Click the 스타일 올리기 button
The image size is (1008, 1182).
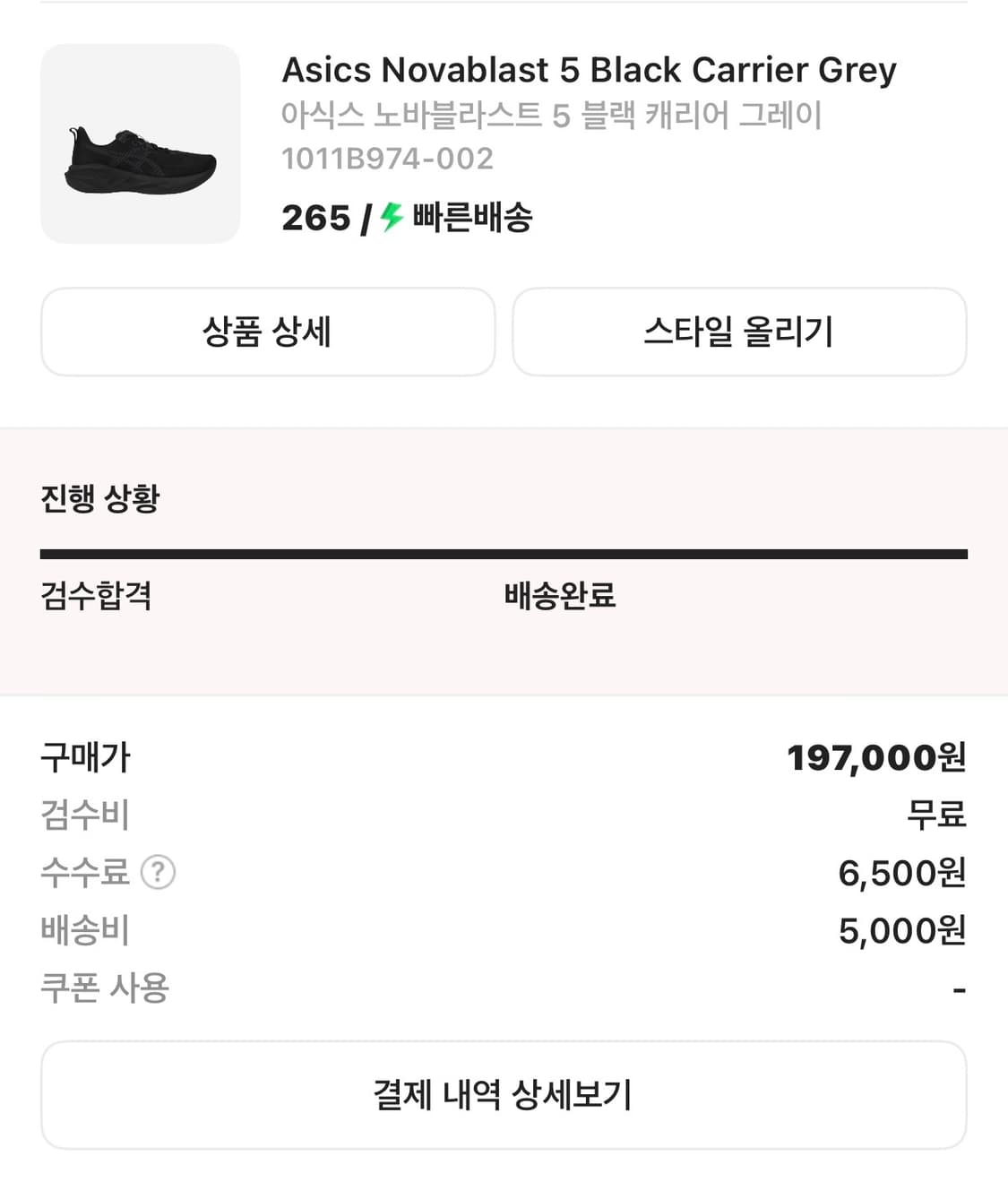point(739,332)
